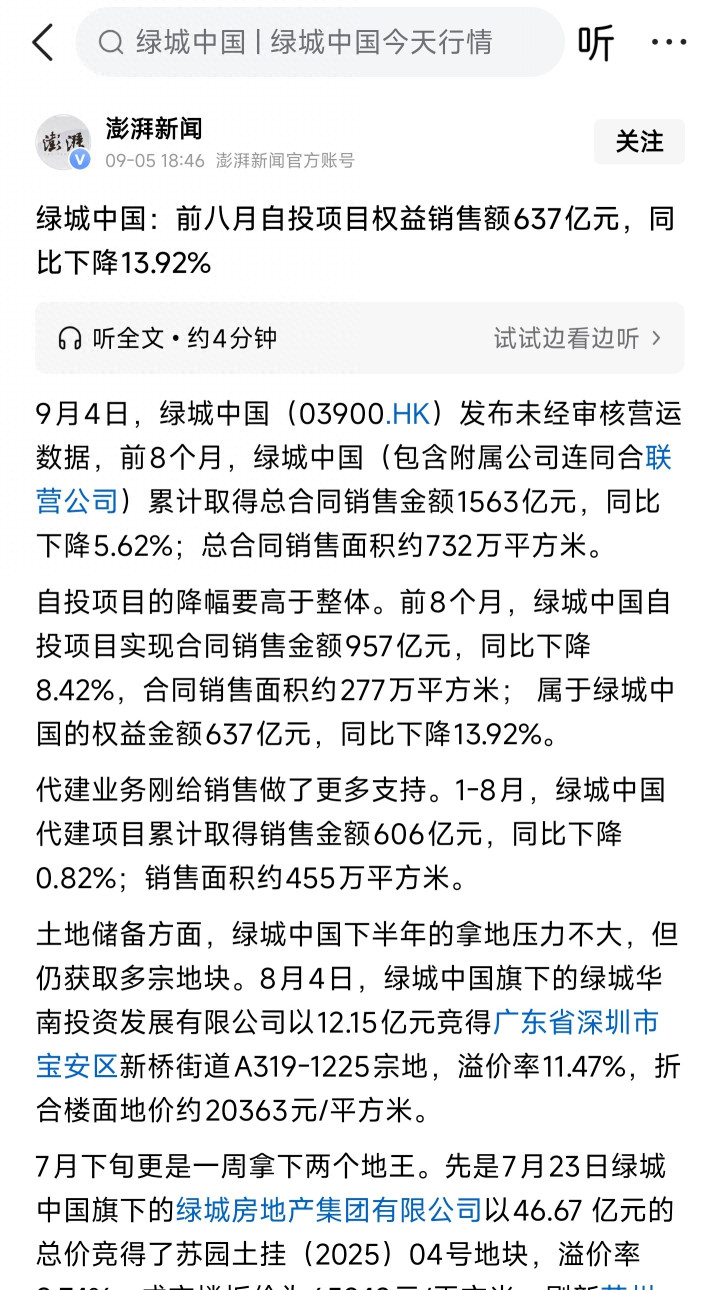Open the three-dot overflow menu
Image resolution: width=720 pixels, height=1290 pixels.
click(x=668, y=43)
